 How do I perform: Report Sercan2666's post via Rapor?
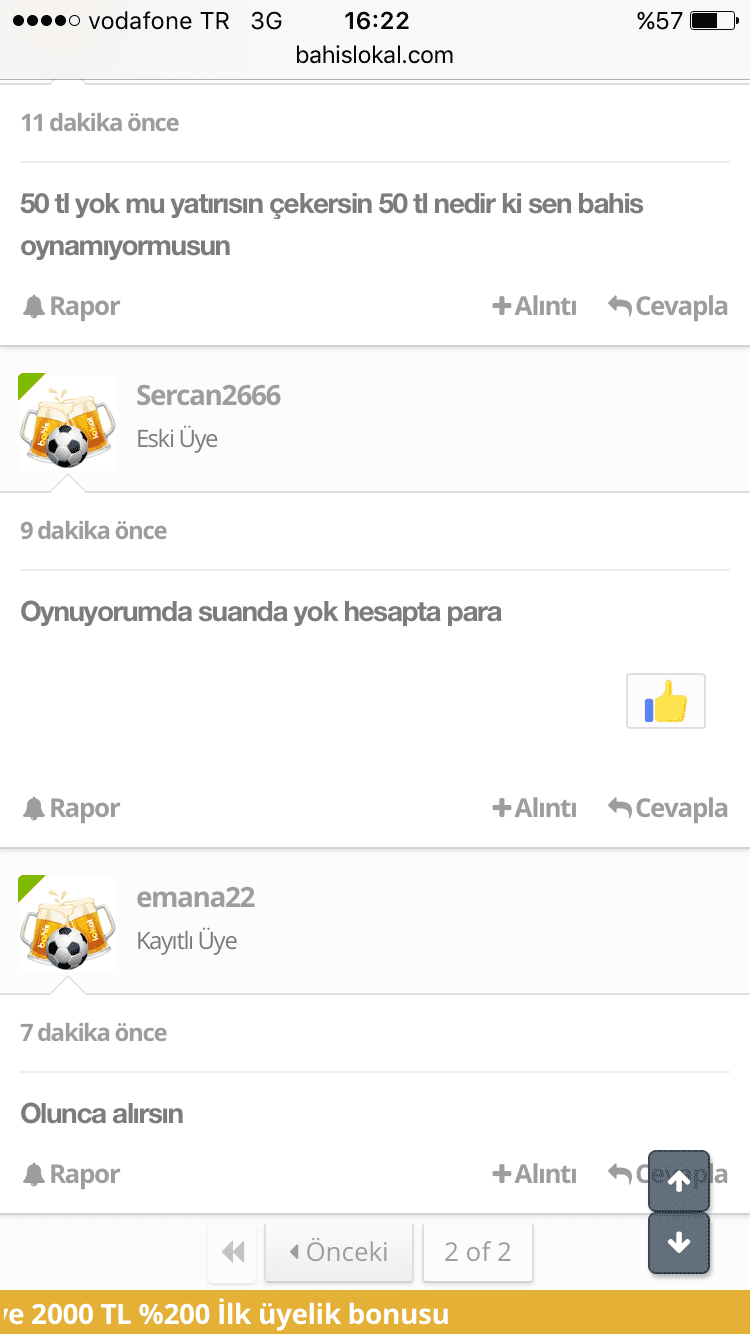click(x=71, y=808)
